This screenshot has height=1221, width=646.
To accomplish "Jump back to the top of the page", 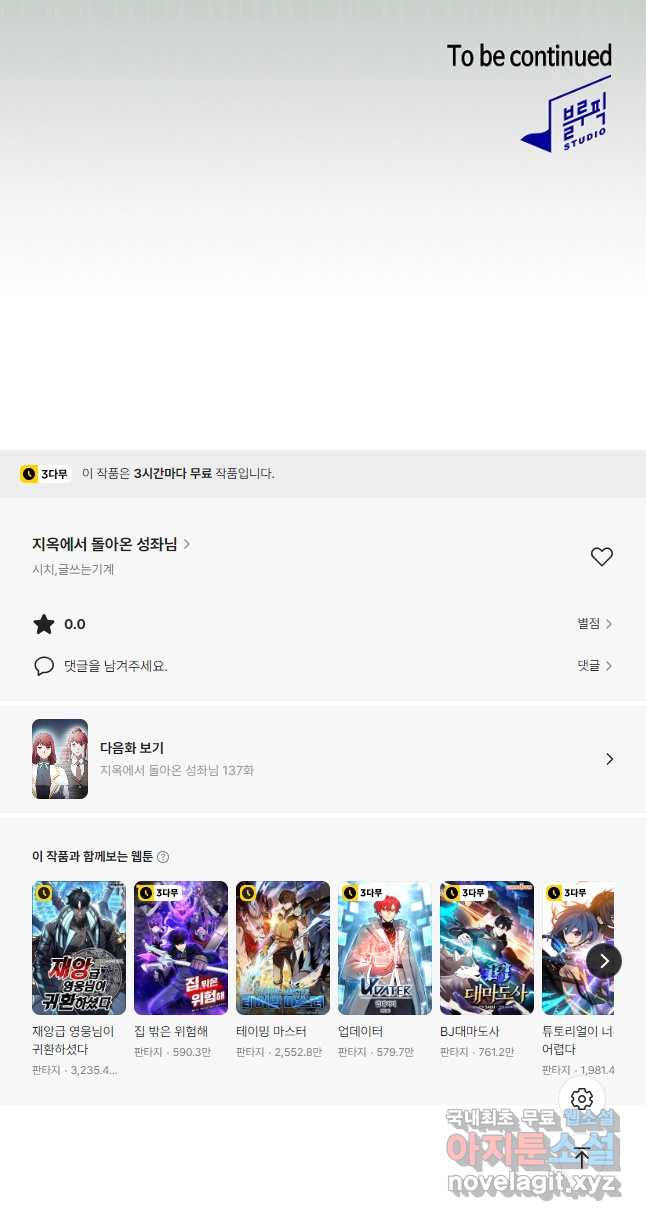I will tap(582, 1158).
